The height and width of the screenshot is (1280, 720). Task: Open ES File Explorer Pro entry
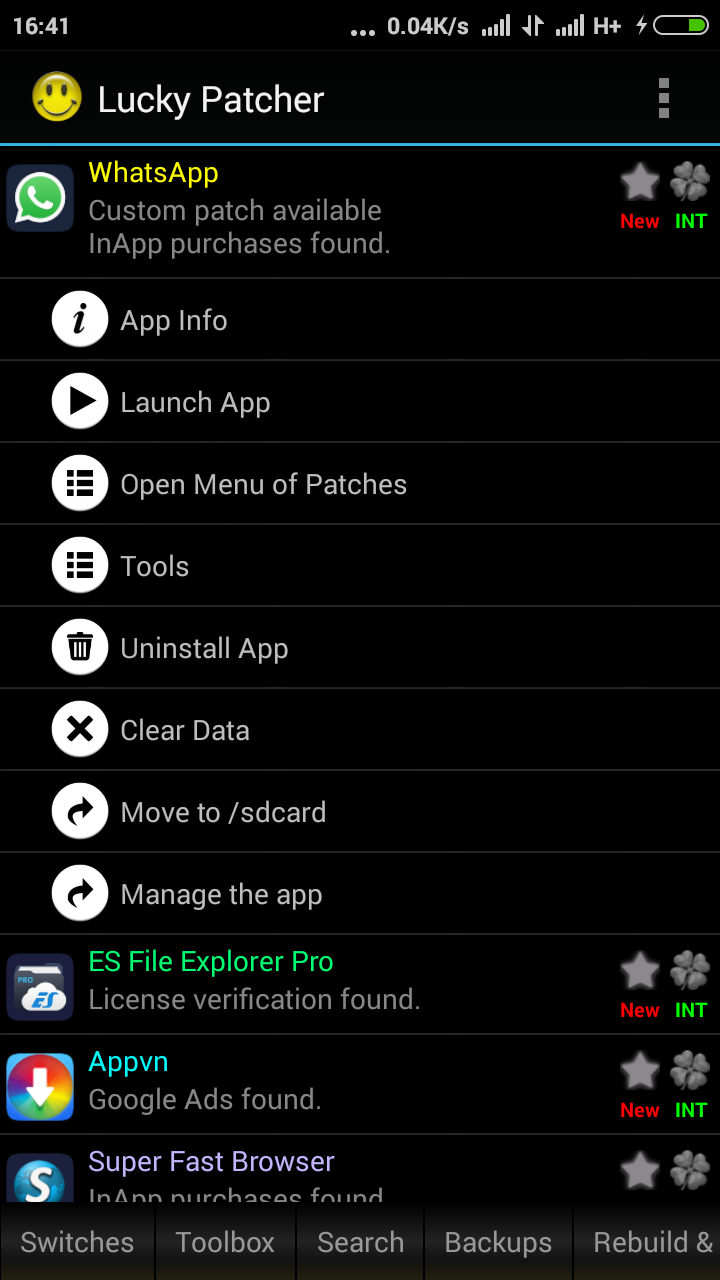pos(300,982)
